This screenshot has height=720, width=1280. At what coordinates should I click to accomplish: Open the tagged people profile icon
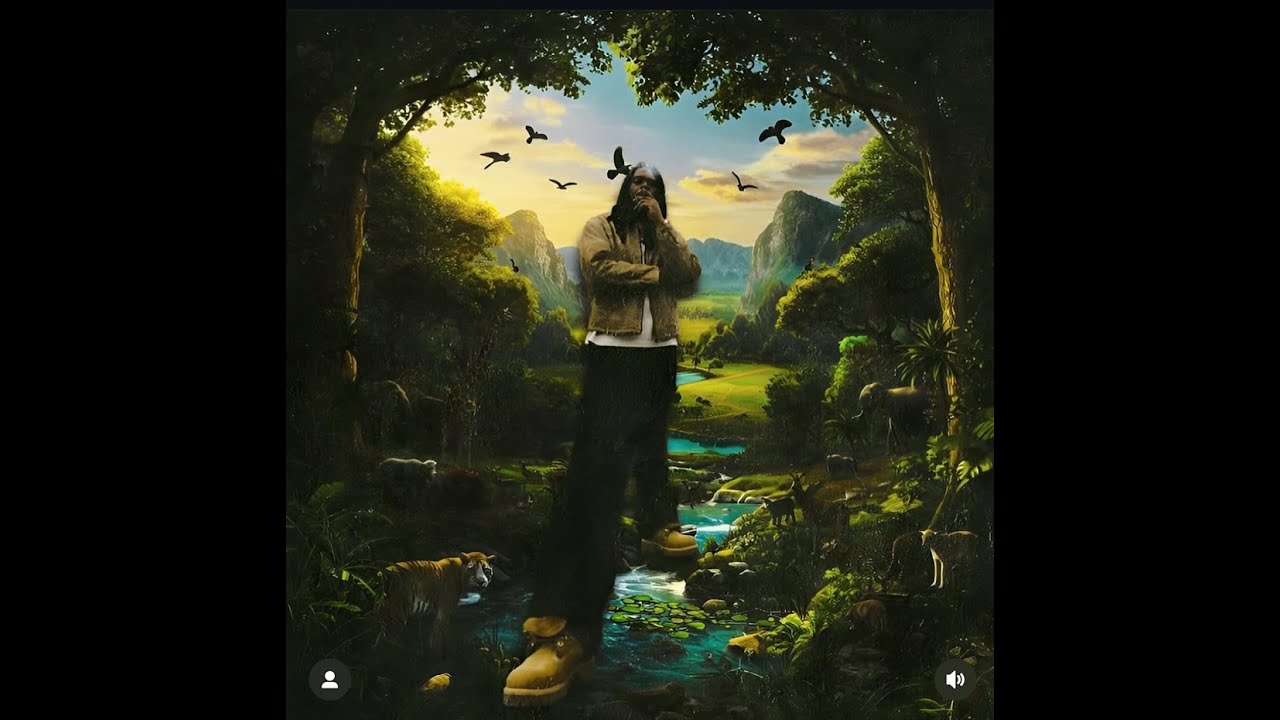point(329,680)
